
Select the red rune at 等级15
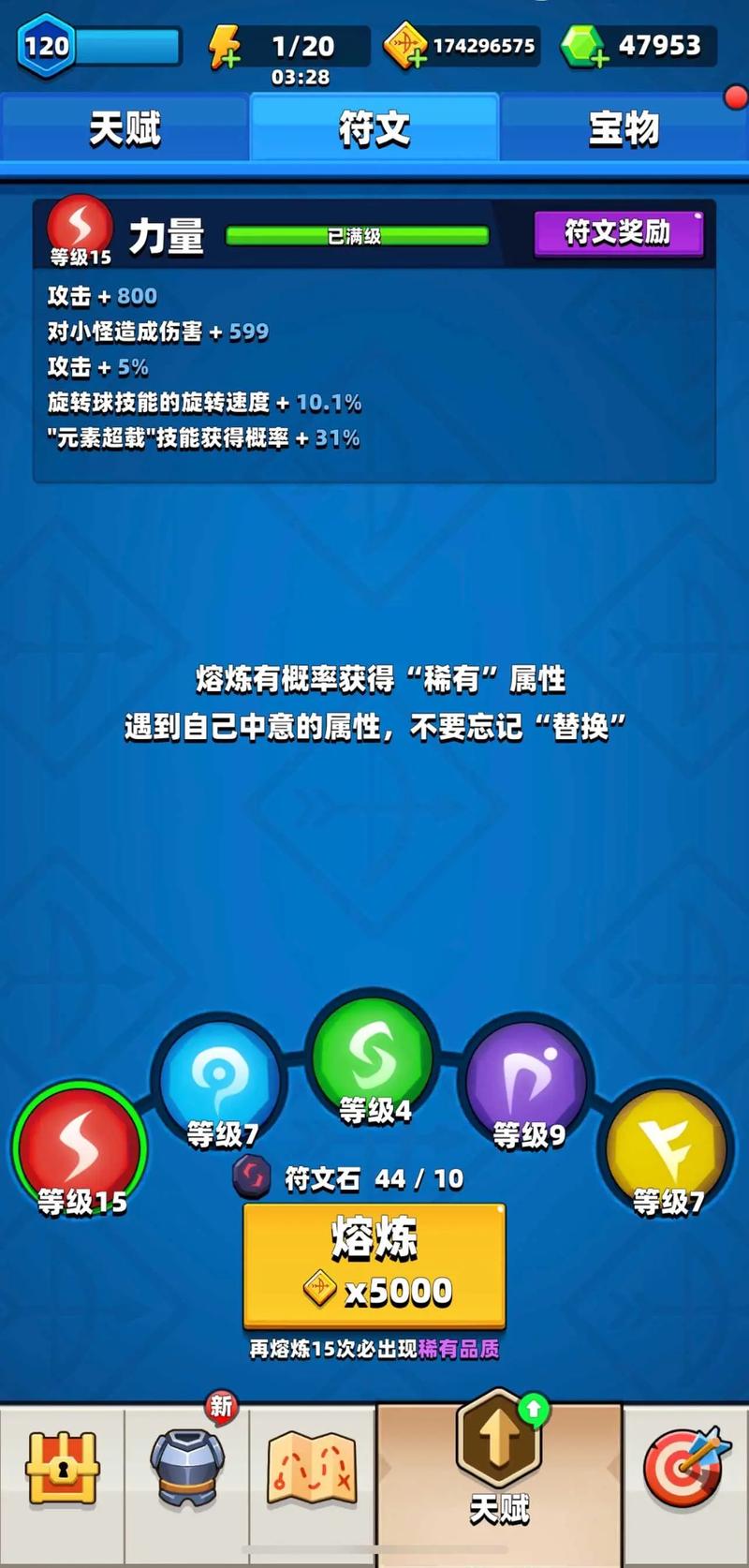[x=81, y=1148]
